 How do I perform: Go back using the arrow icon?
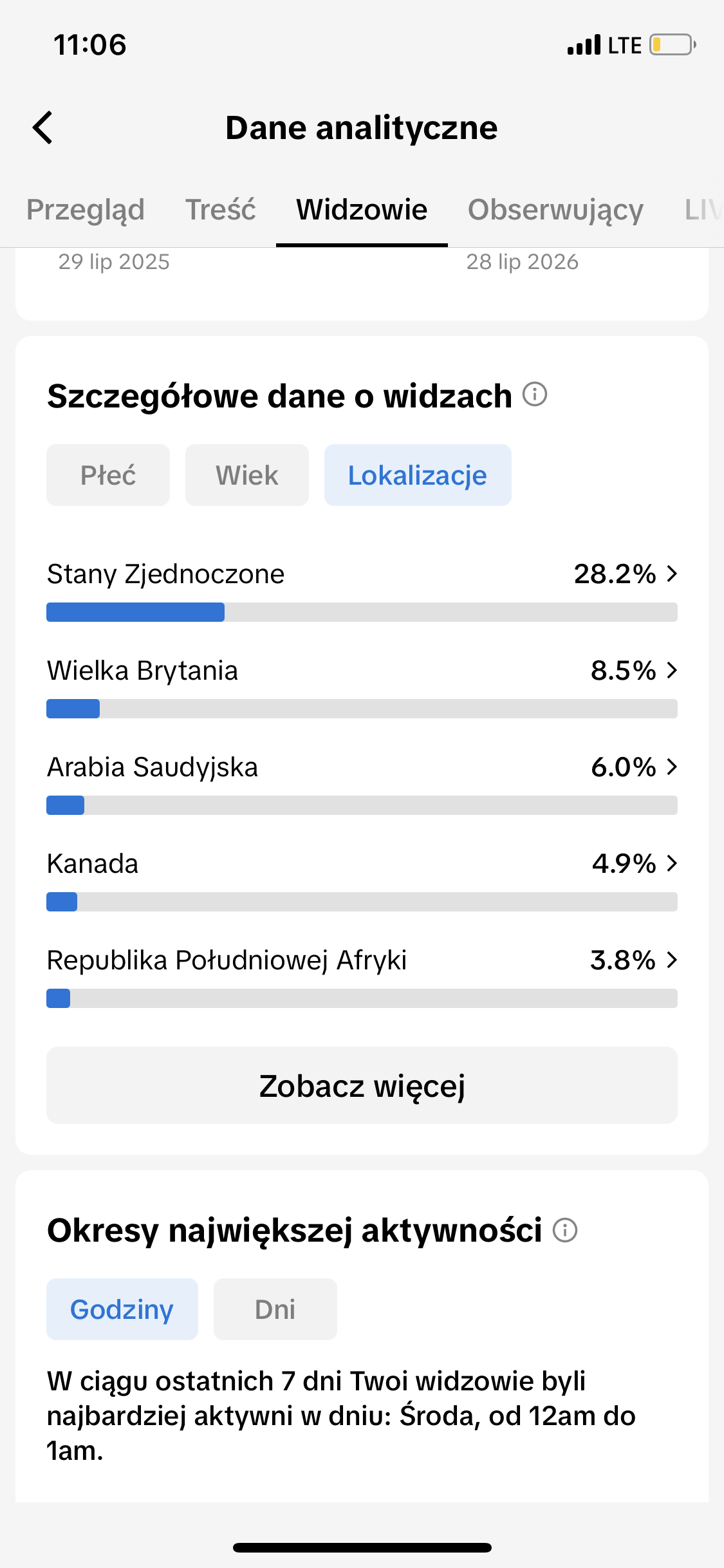pyautogui.click(x=42, y=127)
